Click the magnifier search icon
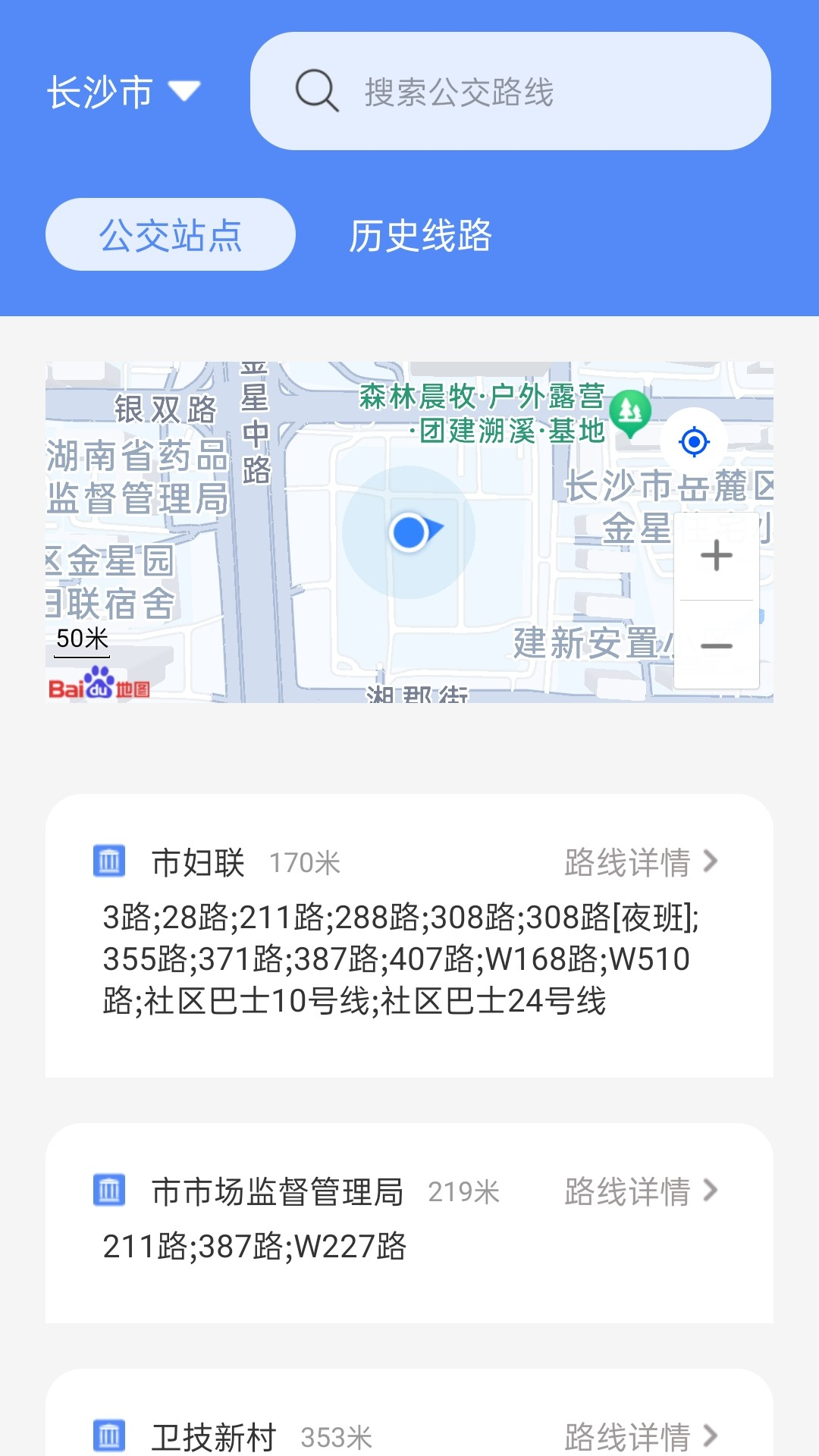 tap(315, 91)
